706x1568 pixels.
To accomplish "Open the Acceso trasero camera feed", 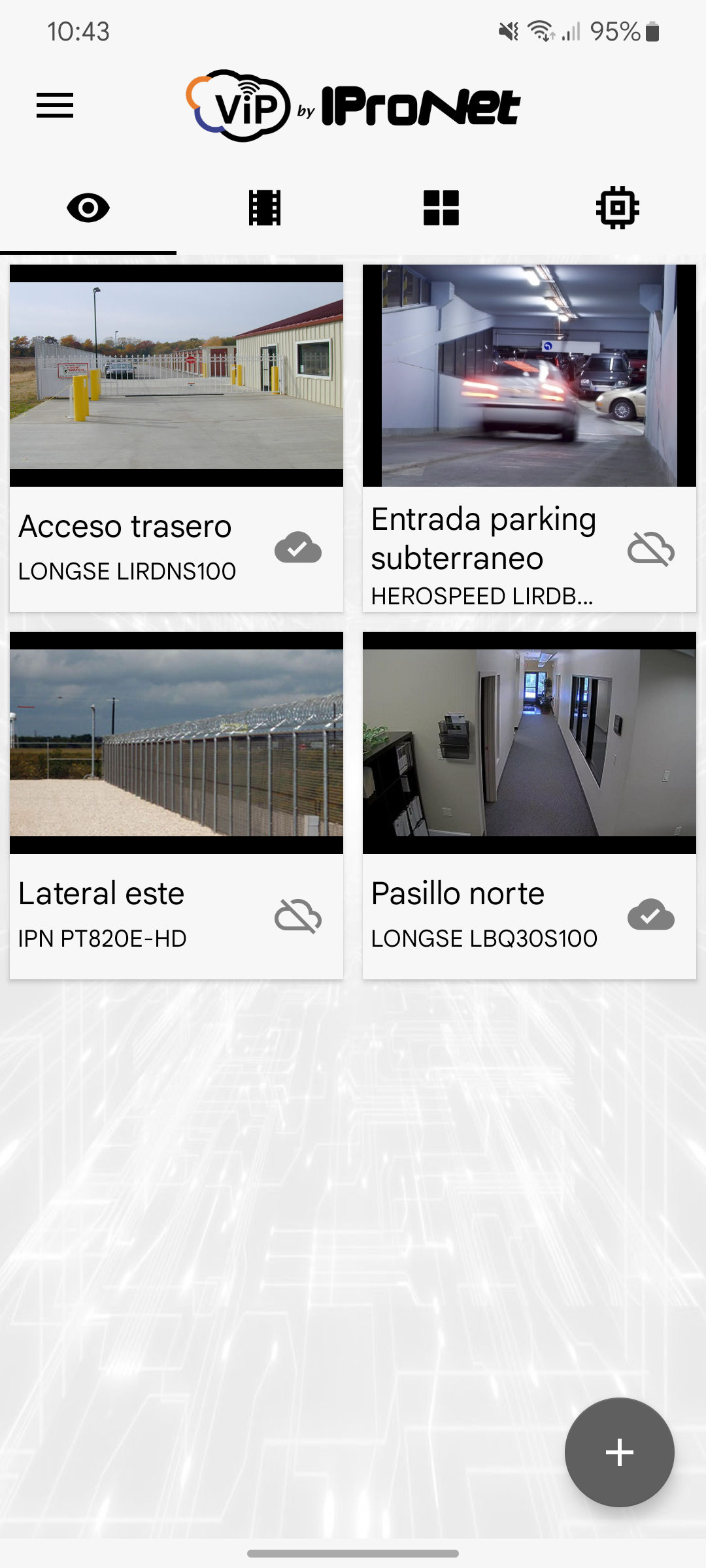I will [176, 376].
